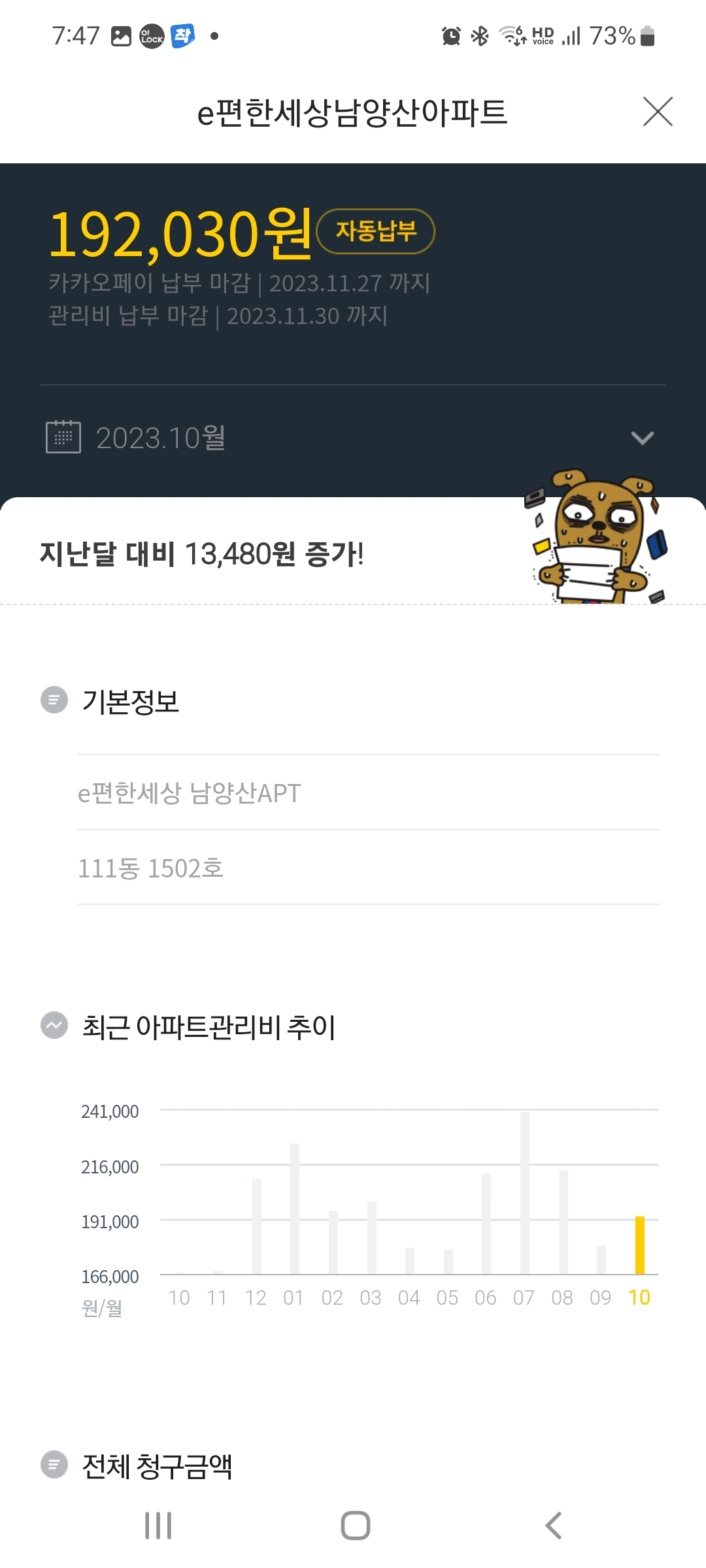The image size is (706, 1568).
Task: Tap the 자동납부 badge
Action: pyautogui.click(x=376, y=231)
